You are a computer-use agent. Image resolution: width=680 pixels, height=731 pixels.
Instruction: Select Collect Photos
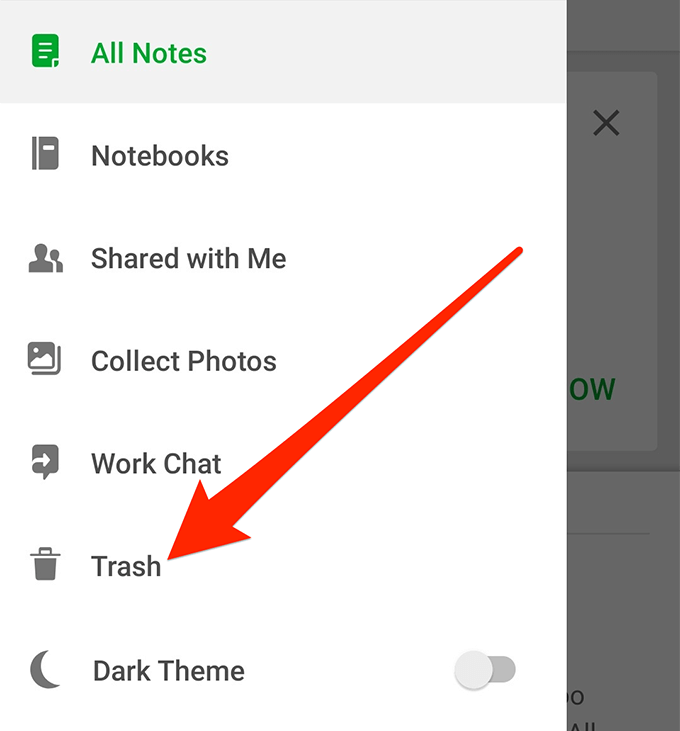[183, 362]
